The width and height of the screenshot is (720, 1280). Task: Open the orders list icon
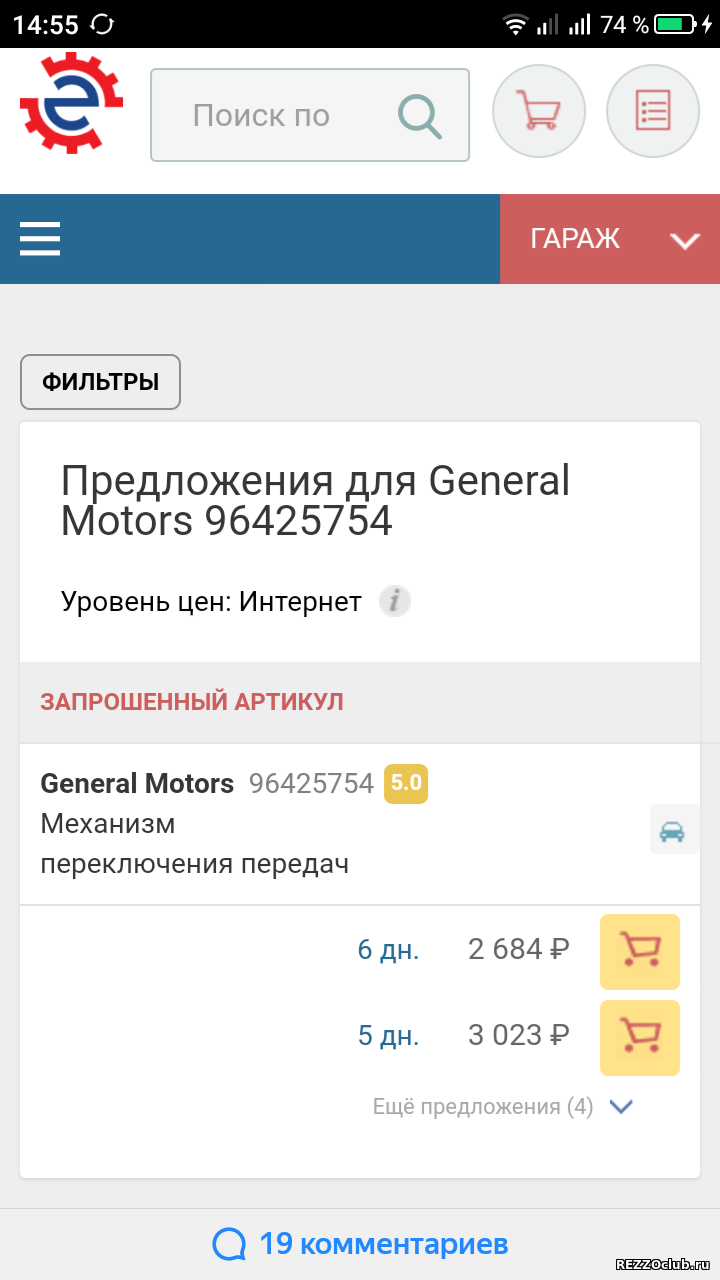coord(653,111)
